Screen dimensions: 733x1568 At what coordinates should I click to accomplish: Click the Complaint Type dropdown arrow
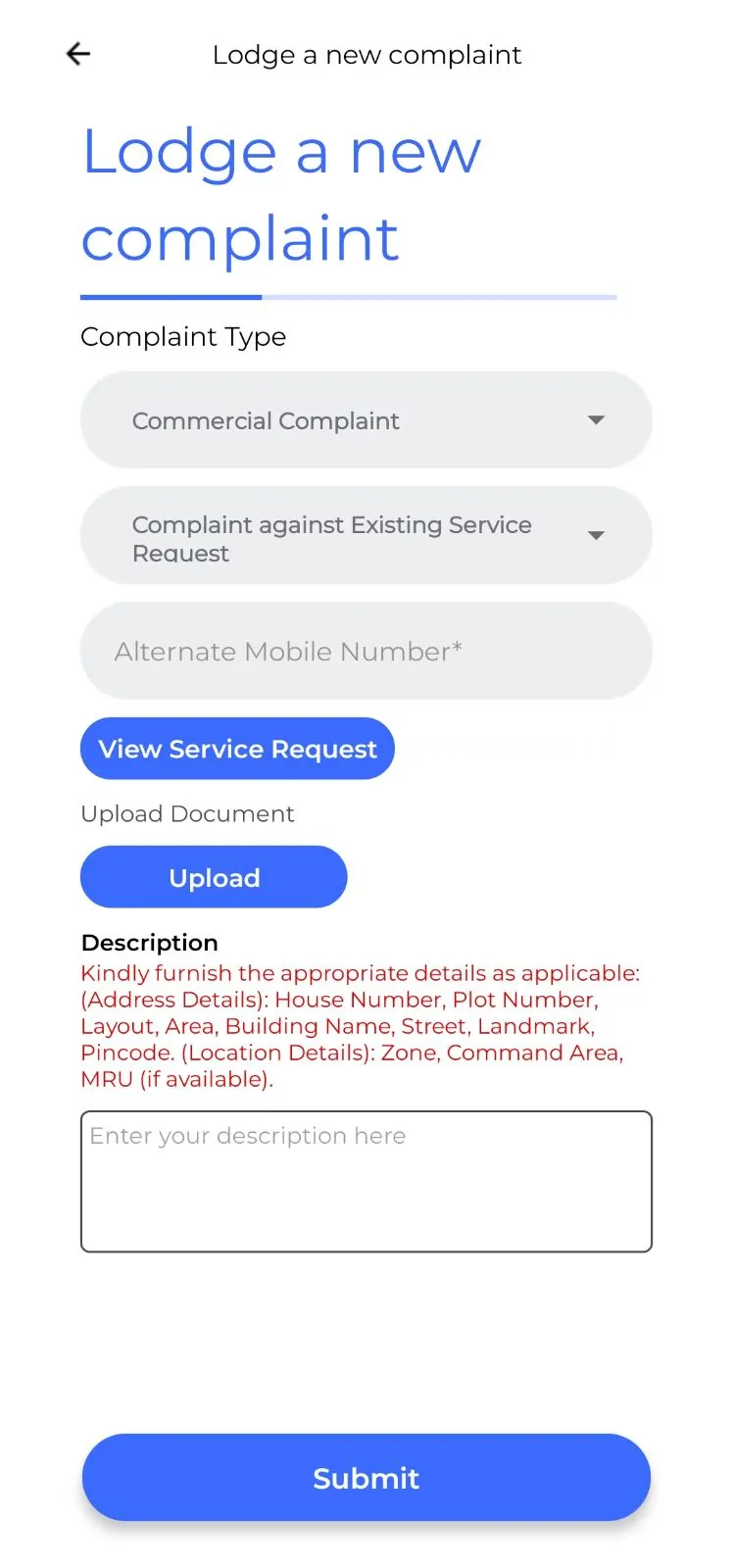[596, 419]
